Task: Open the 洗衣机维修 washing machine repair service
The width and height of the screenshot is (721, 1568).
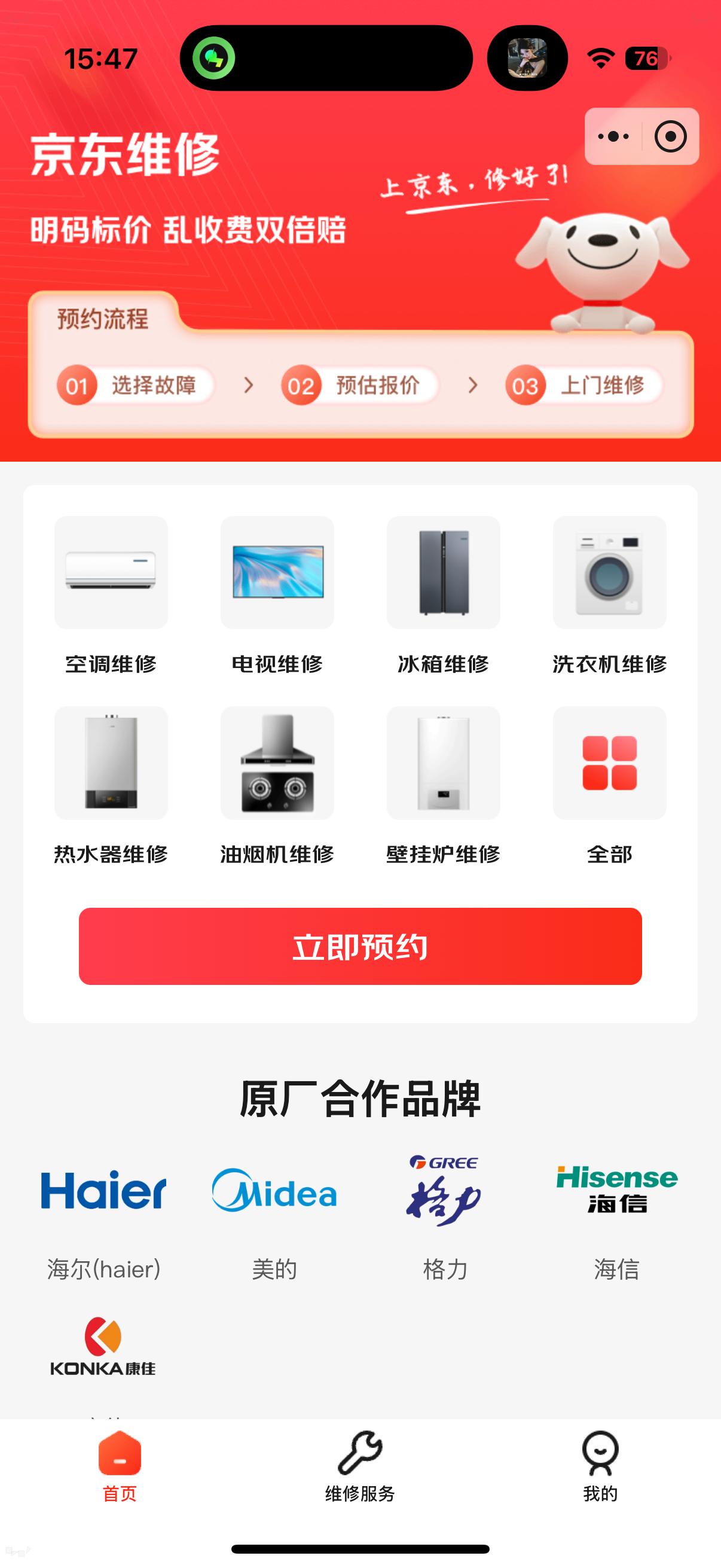Action: click(x=609, y=573)
